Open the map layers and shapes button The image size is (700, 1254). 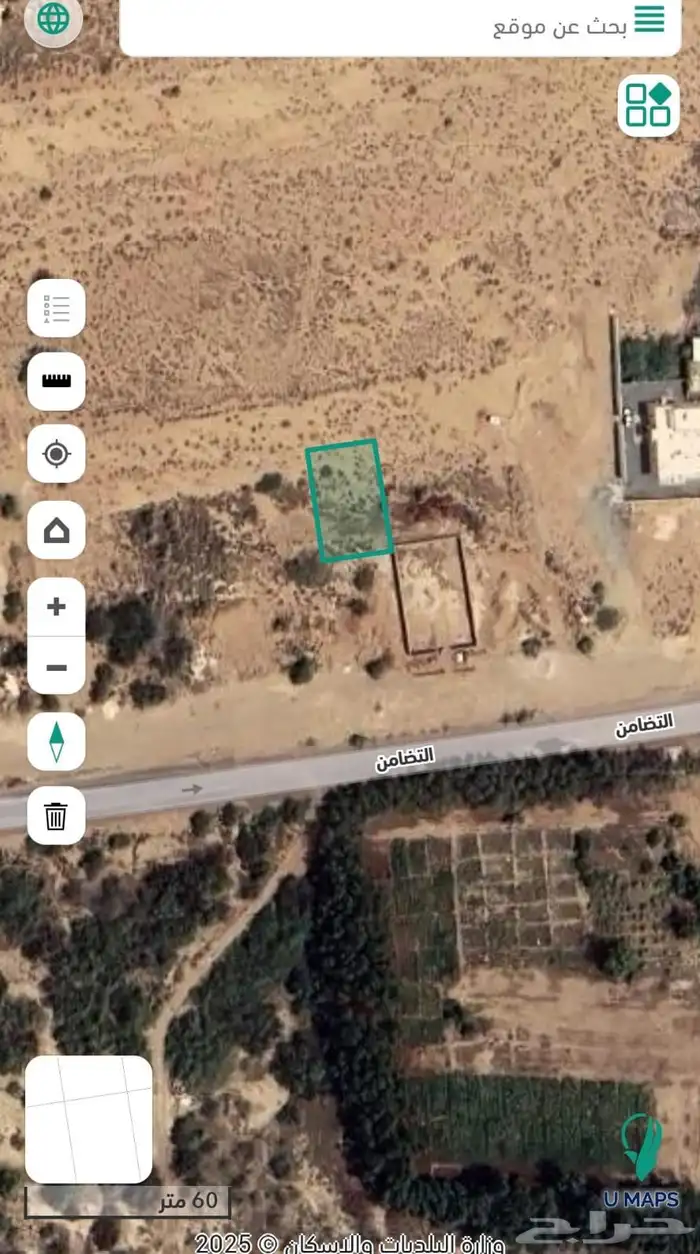pos(648,105)
